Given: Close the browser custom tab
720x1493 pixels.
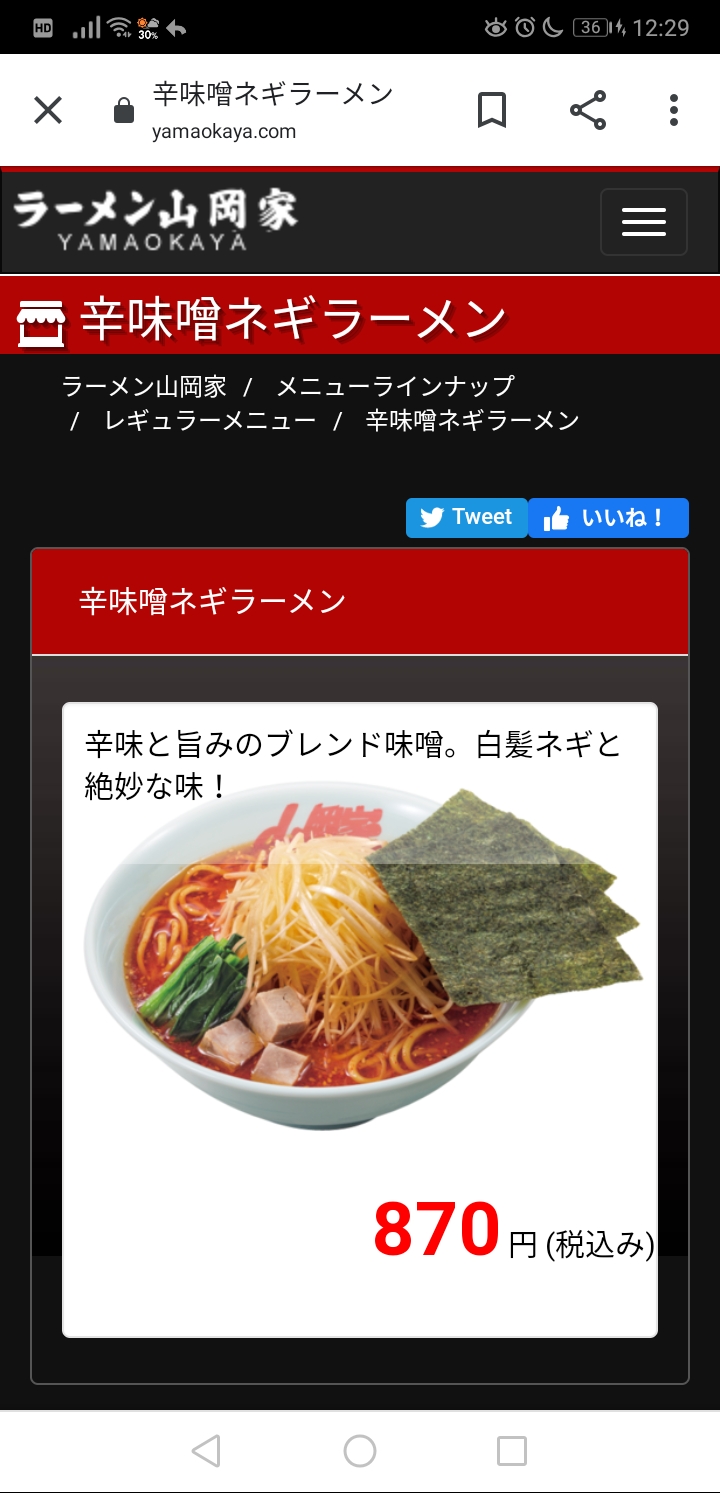Looking at the screenshot, I should [48, 110].
